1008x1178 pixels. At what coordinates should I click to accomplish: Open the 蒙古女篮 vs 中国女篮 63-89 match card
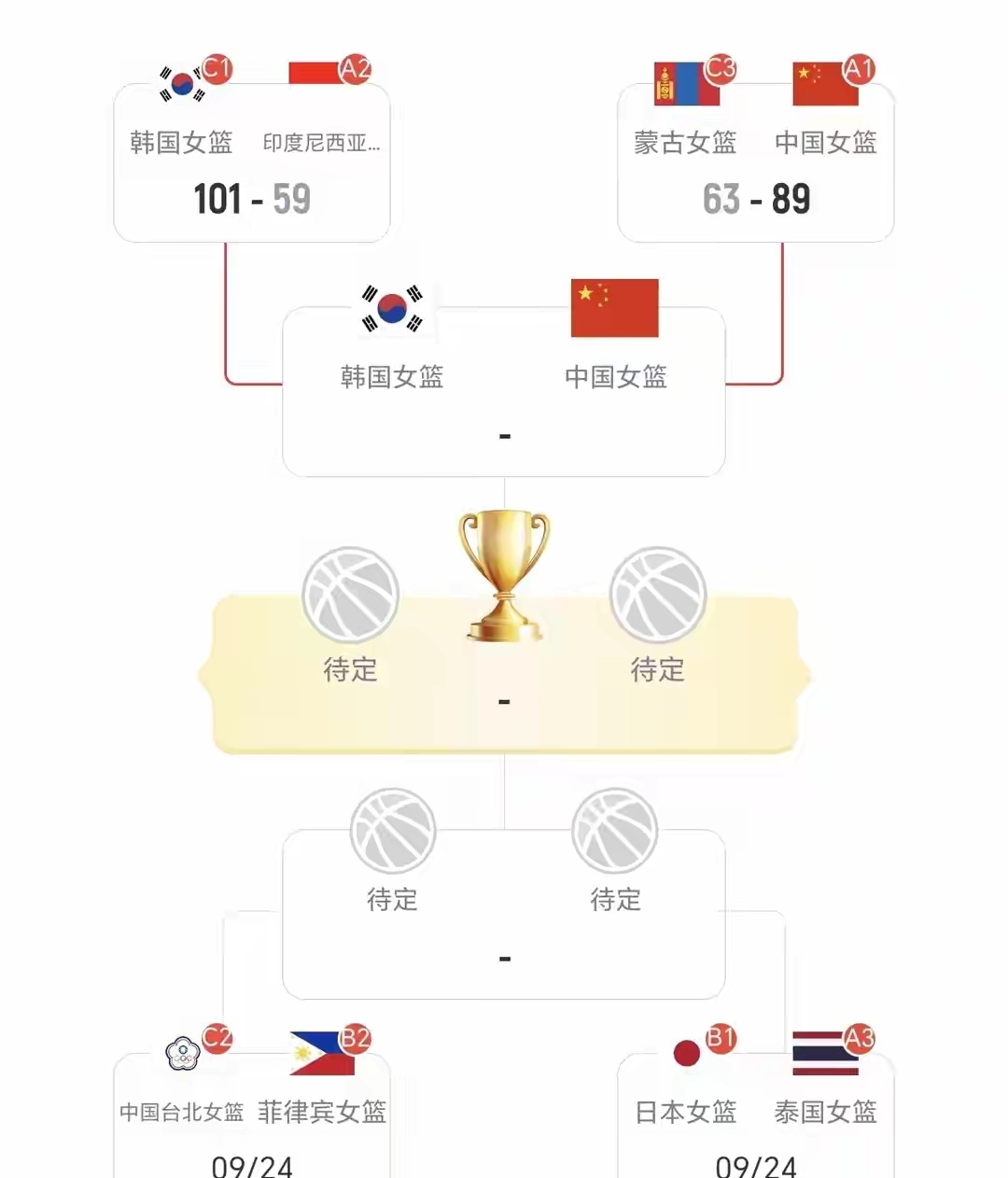[x=756, y=163]
